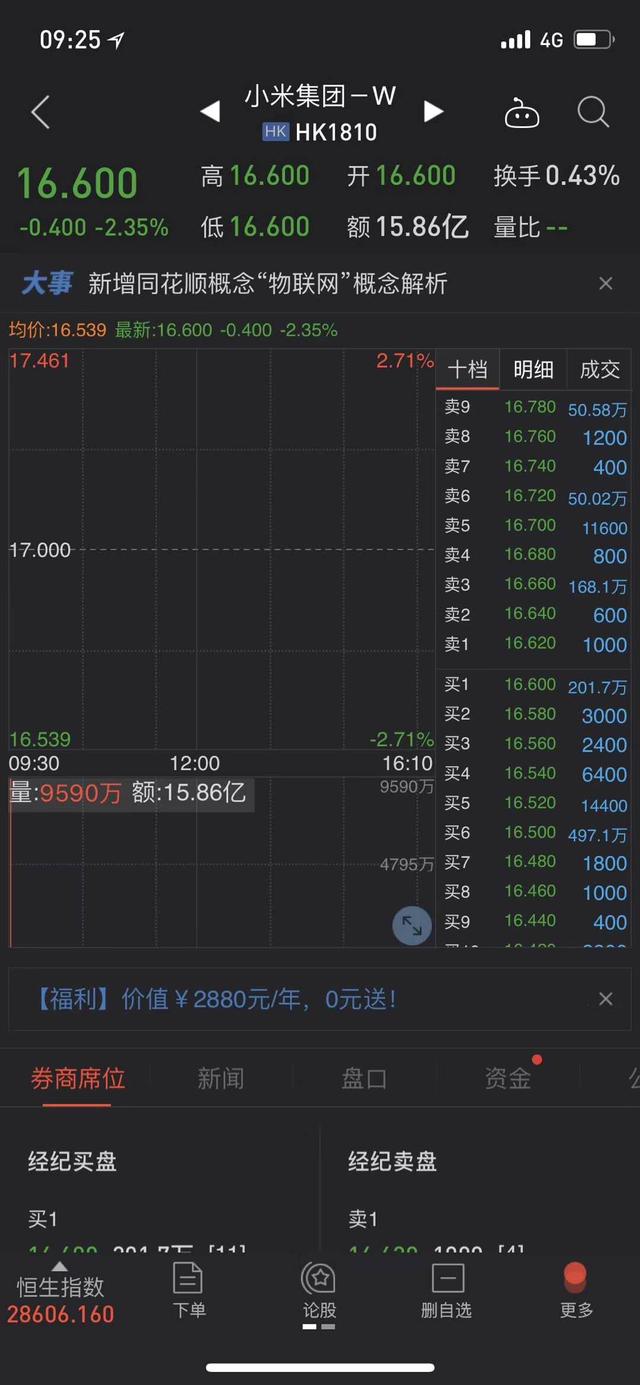Expand the chart to fullscreen
Image resolution: width=640 pixels, height=1385 pixels.
412,925
